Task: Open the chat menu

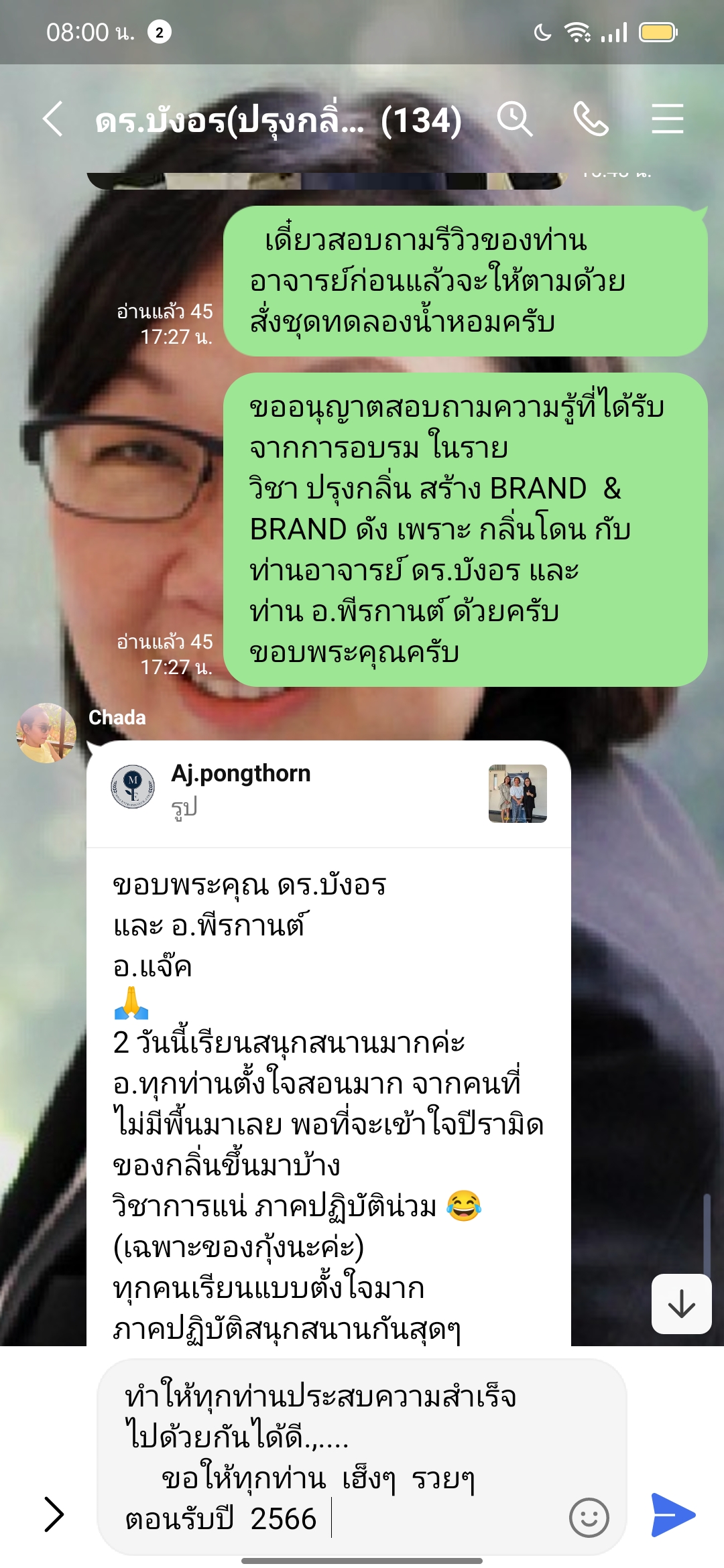Action: [x=667, y=120]
